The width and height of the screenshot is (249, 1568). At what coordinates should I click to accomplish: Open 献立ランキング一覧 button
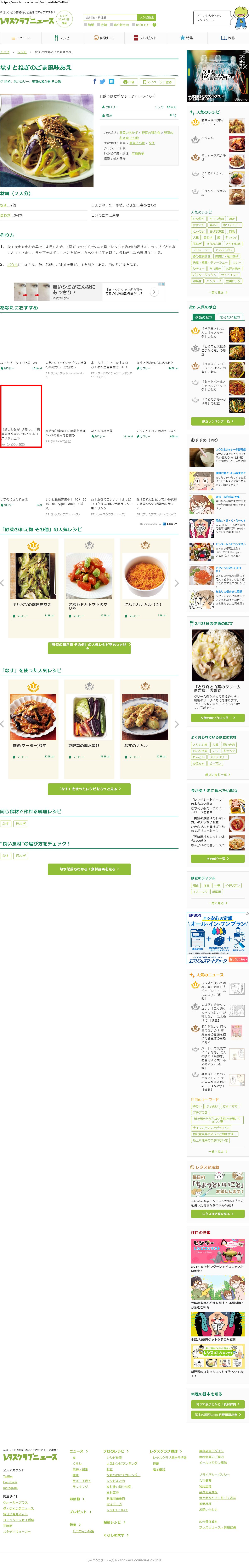[x=217, y=421]
